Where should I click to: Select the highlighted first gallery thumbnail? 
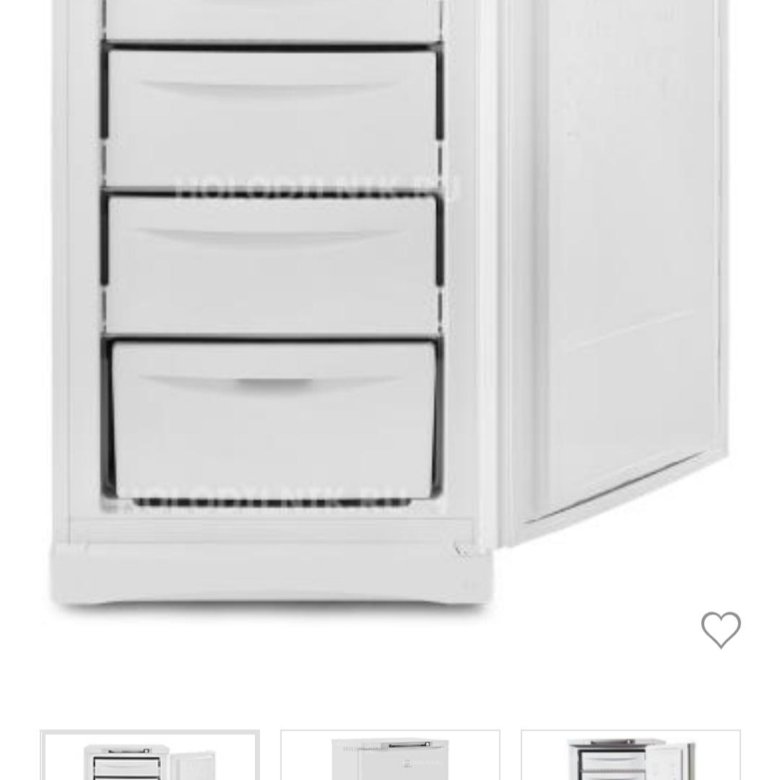[150, 757]
